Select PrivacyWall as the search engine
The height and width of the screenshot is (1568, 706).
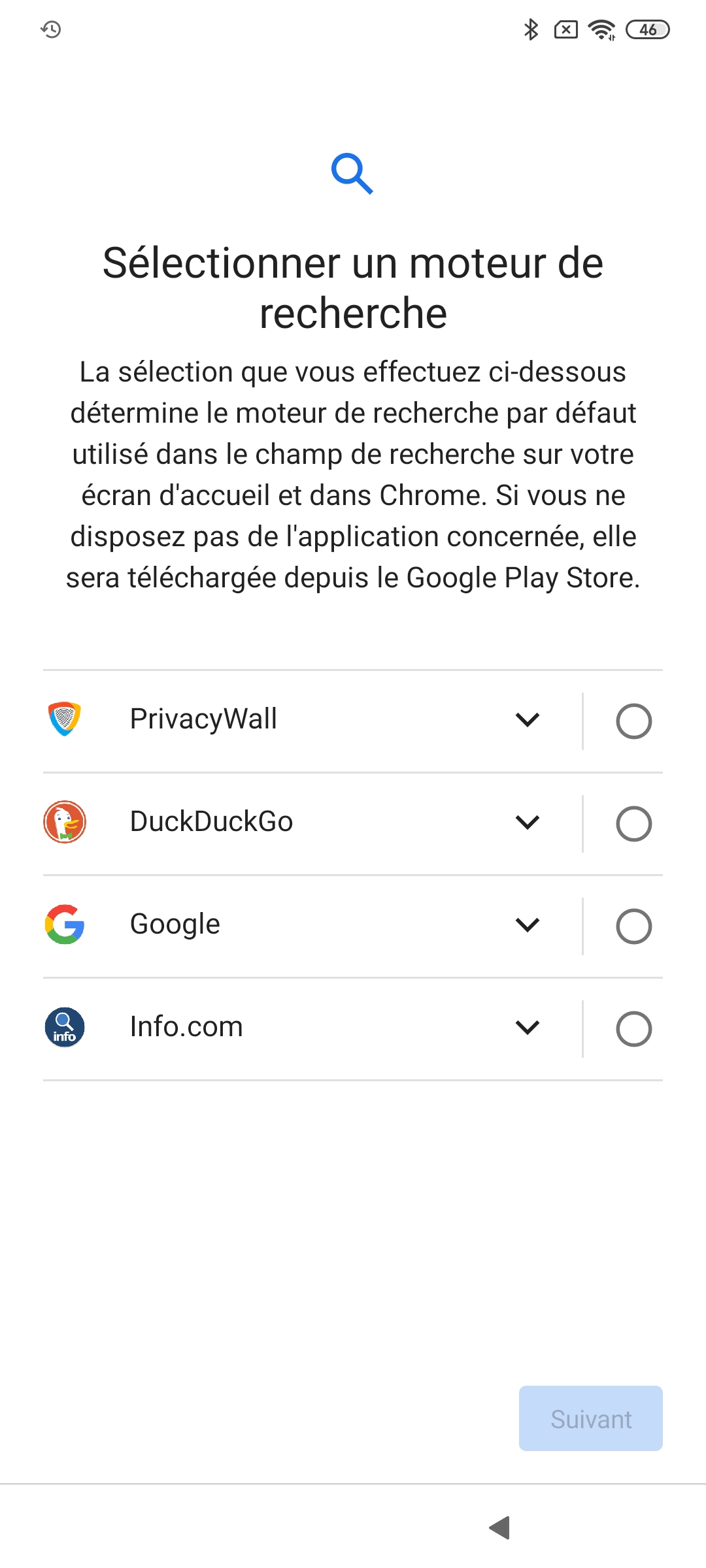pos(633,721)
